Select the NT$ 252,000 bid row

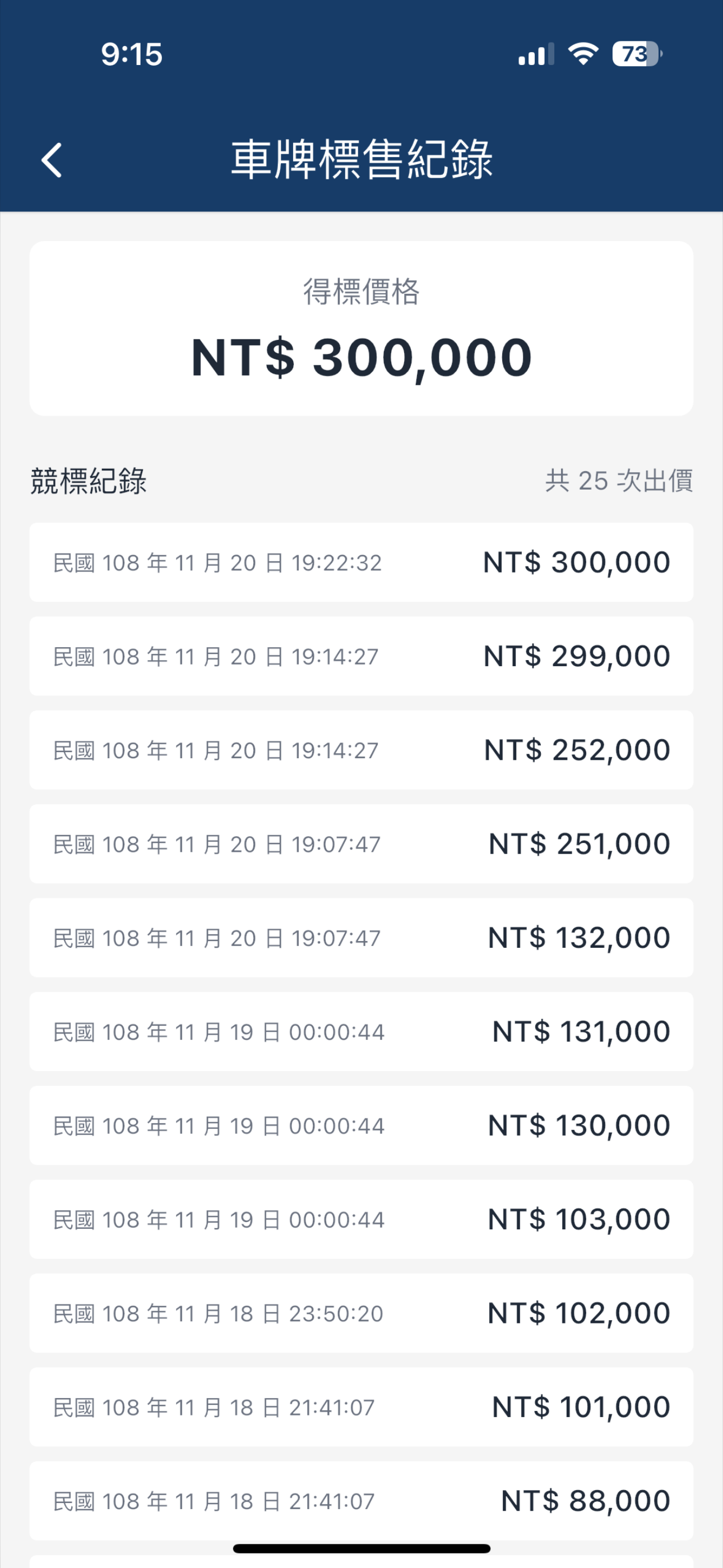pyautogui.click(x=361, y=749)
